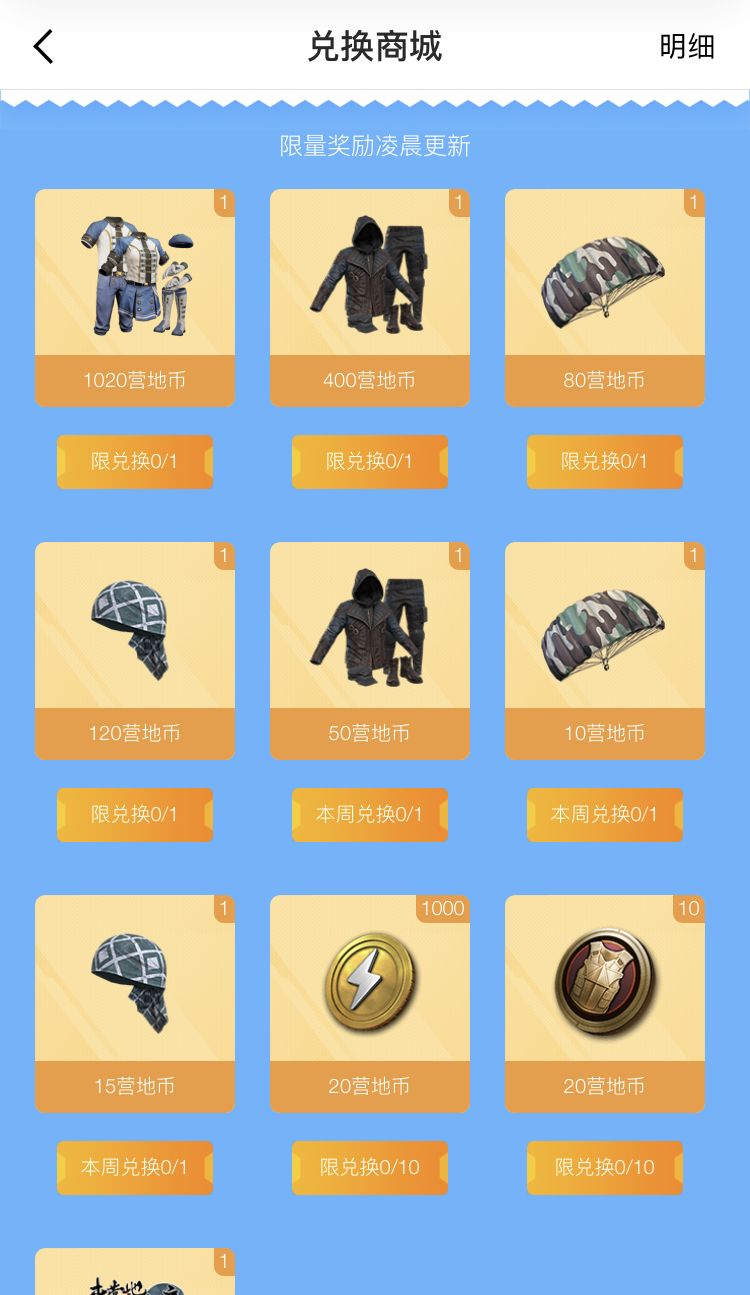Image resolution: width=750 pixels, height=1295 pixels.
Task: Tap 限兑换0/1 under the 400营地币 jacket
Action: click(370, 461)
